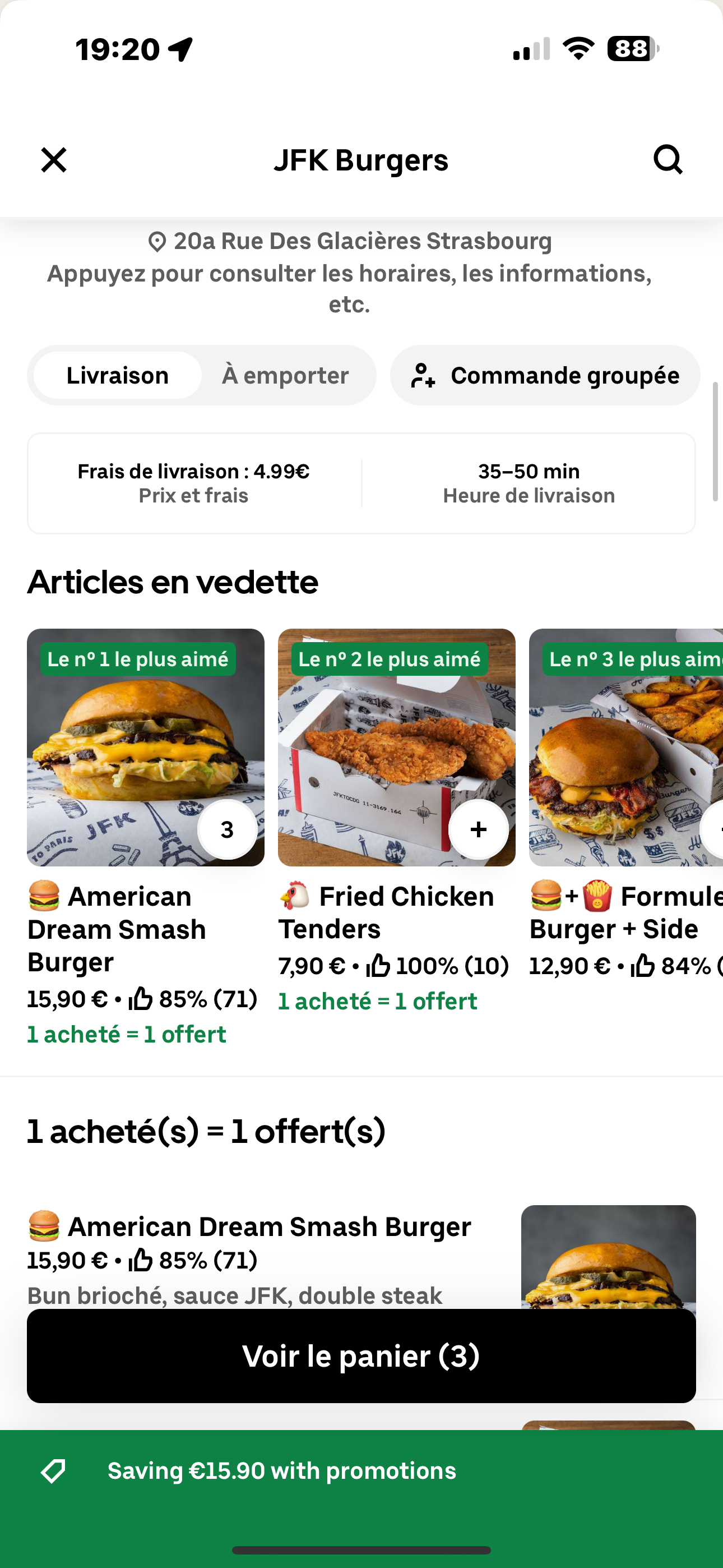View Prix et frais delivery fee details

tap(193, 483)
